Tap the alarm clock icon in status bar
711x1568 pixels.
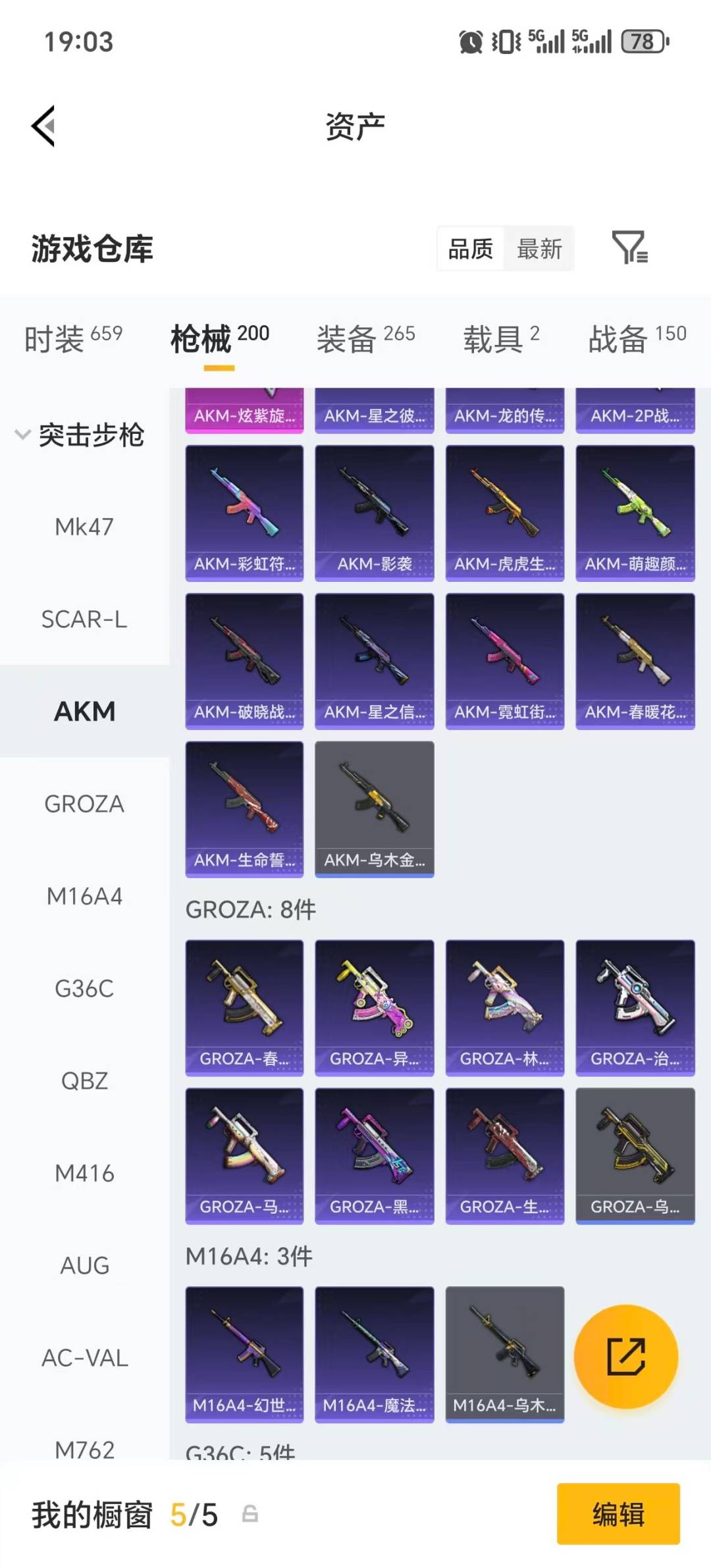(x=471, y=41)
